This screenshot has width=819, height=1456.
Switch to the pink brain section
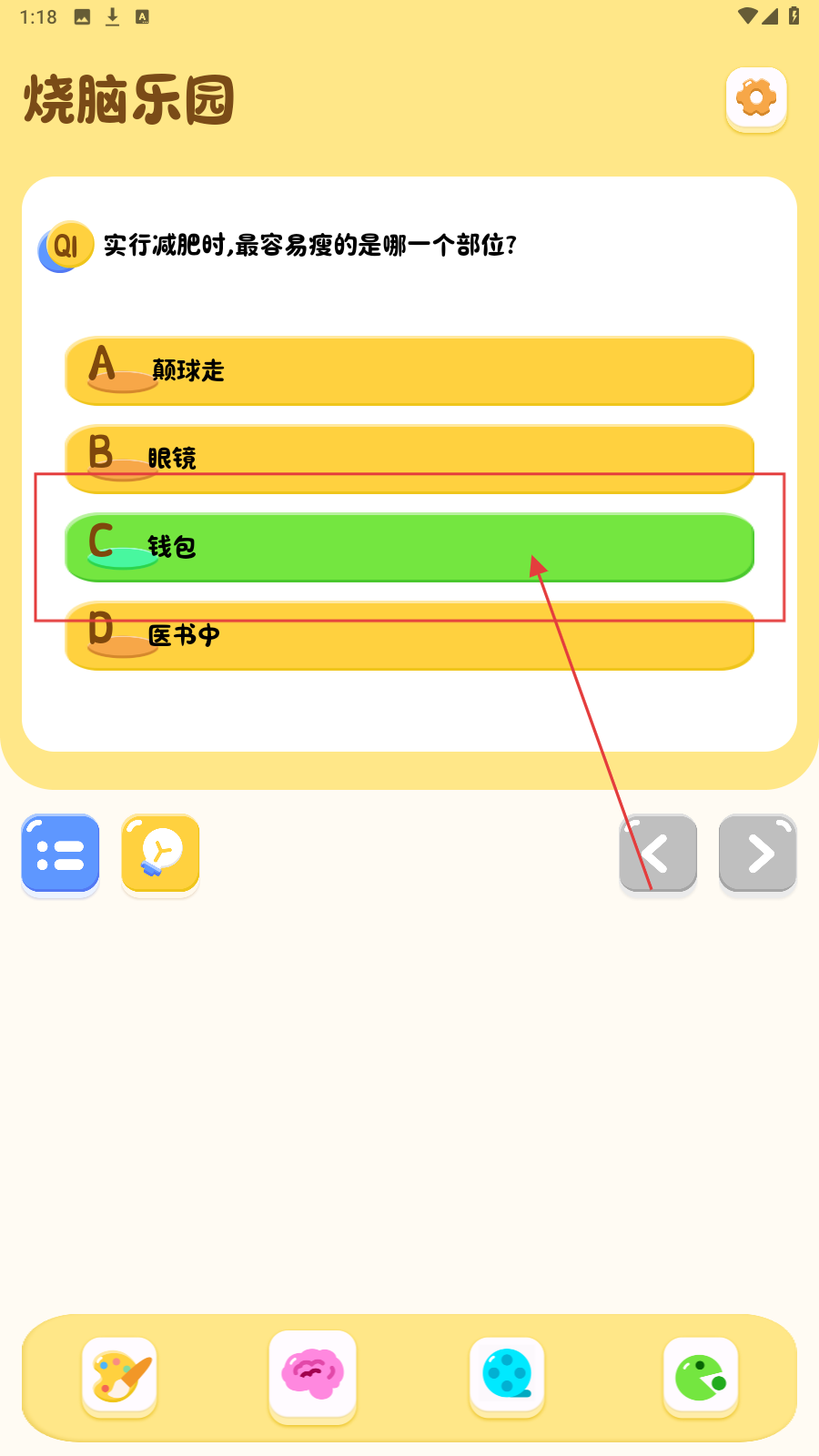pos(313,1375)
